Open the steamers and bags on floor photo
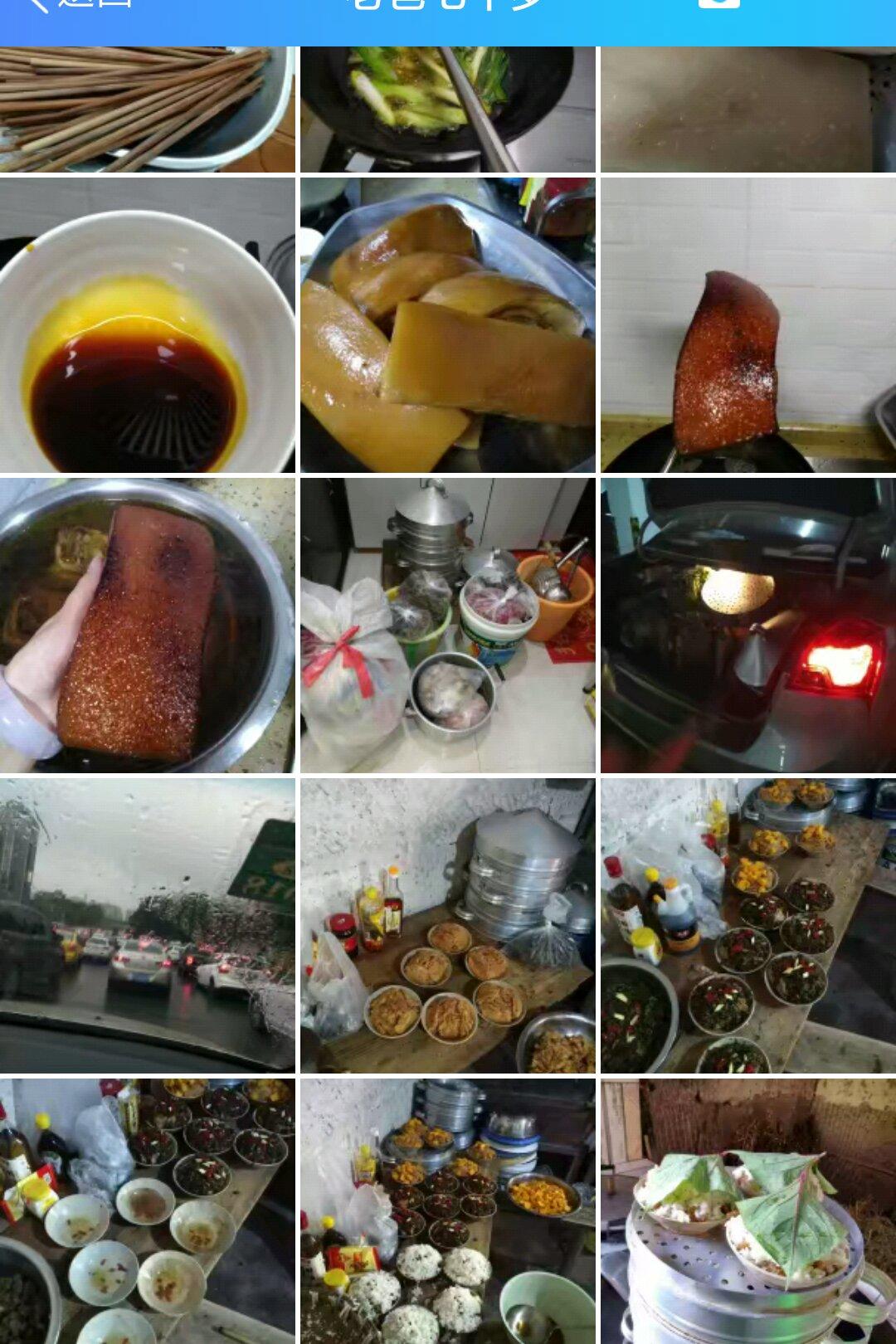The image size is (896, 1344). [x=447, y=626]
